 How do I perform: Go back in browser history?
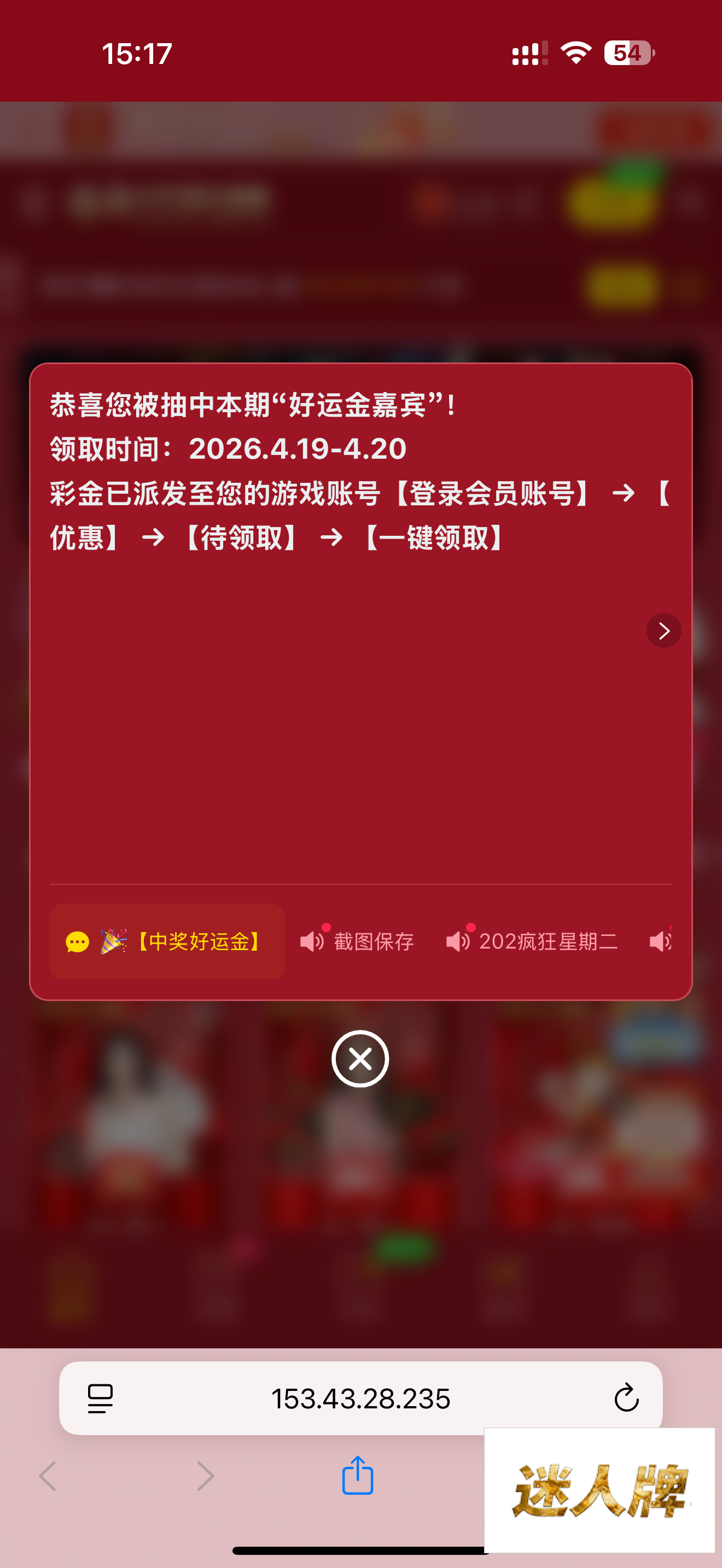[48, 1476]
